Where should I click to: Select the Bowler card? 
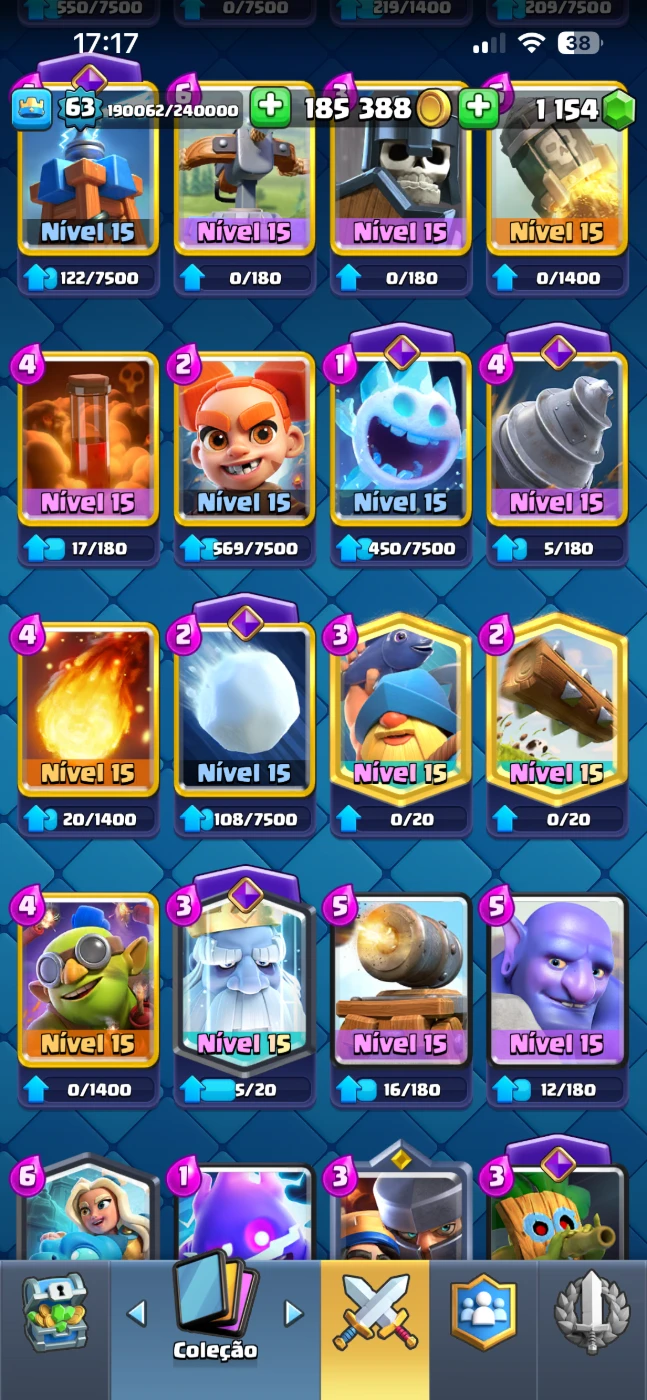tap(556, 982)
